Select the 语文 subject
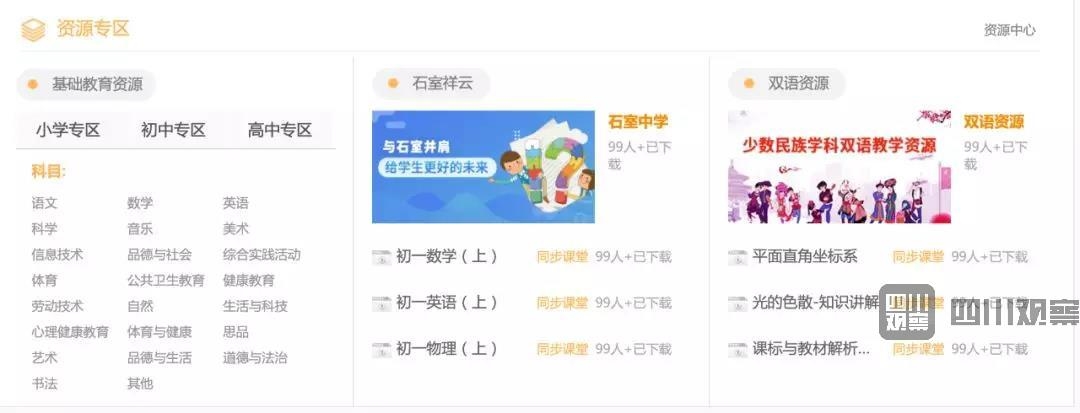The image size is (1080, 413). 45,203
